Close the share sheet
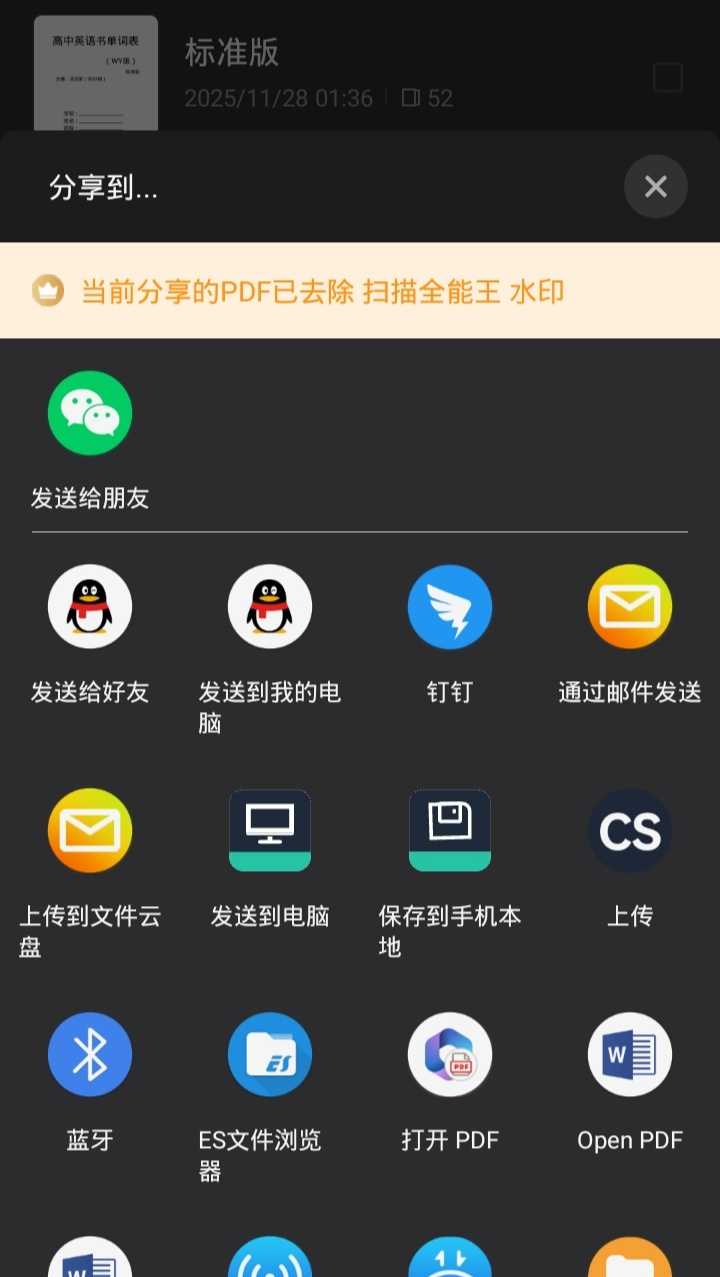Viewport: 720px width, 1277px height. [655, 187]
